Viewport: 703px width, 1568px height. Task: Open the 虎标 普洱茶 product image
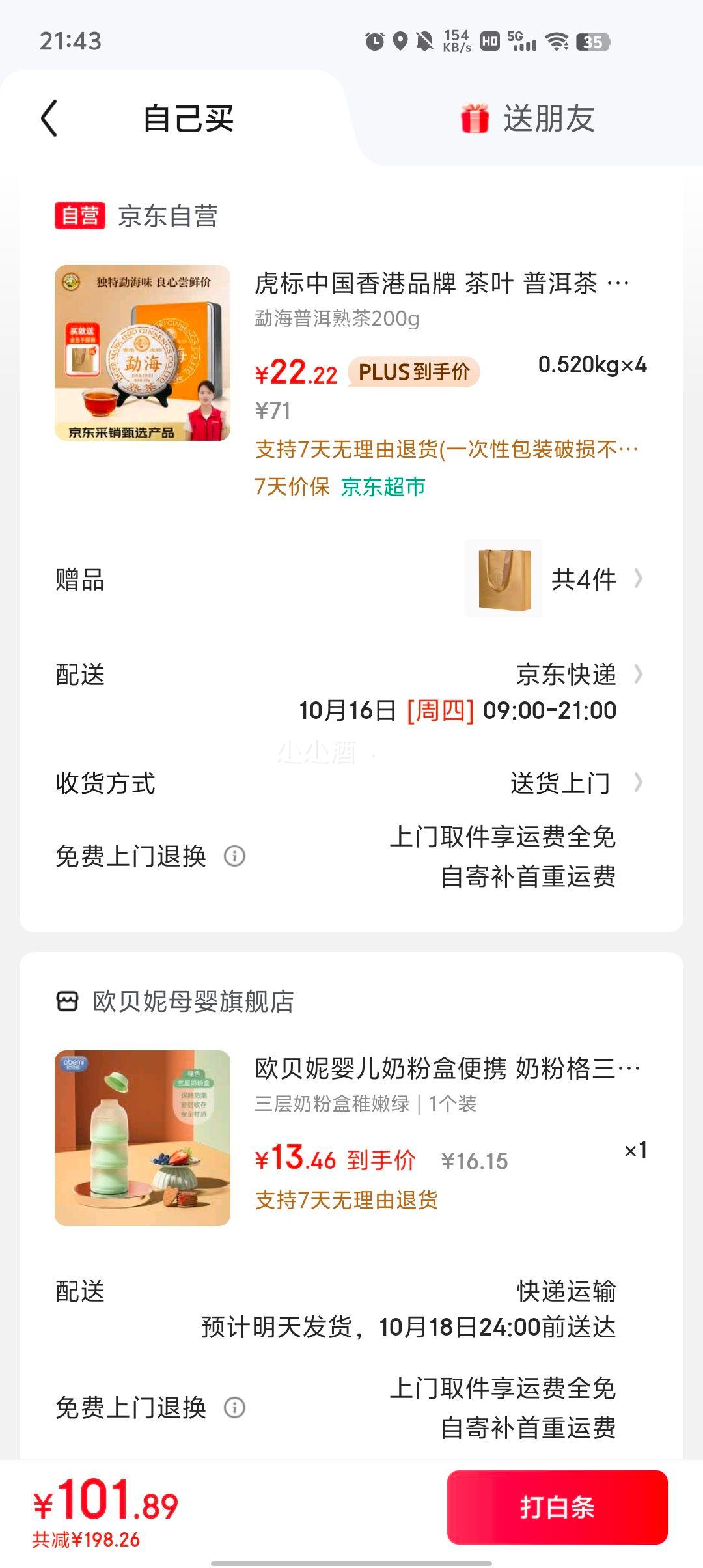[143, 353]
